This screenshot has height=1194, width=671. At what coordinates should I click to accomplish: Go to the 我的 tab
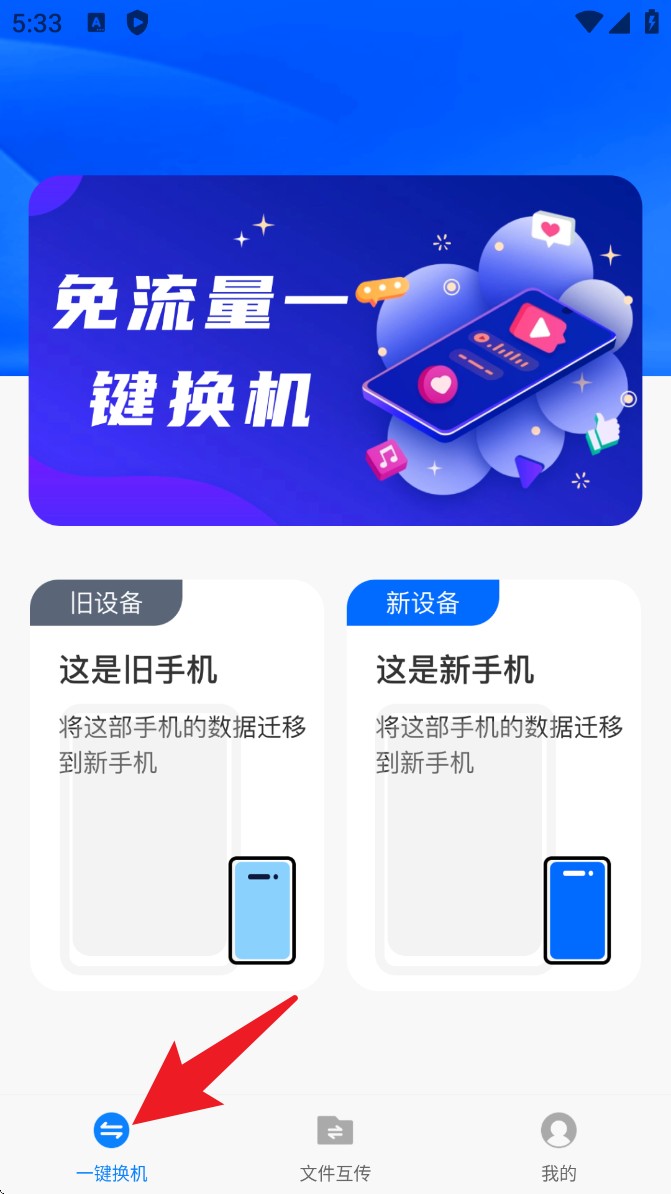pos(558,1146)
